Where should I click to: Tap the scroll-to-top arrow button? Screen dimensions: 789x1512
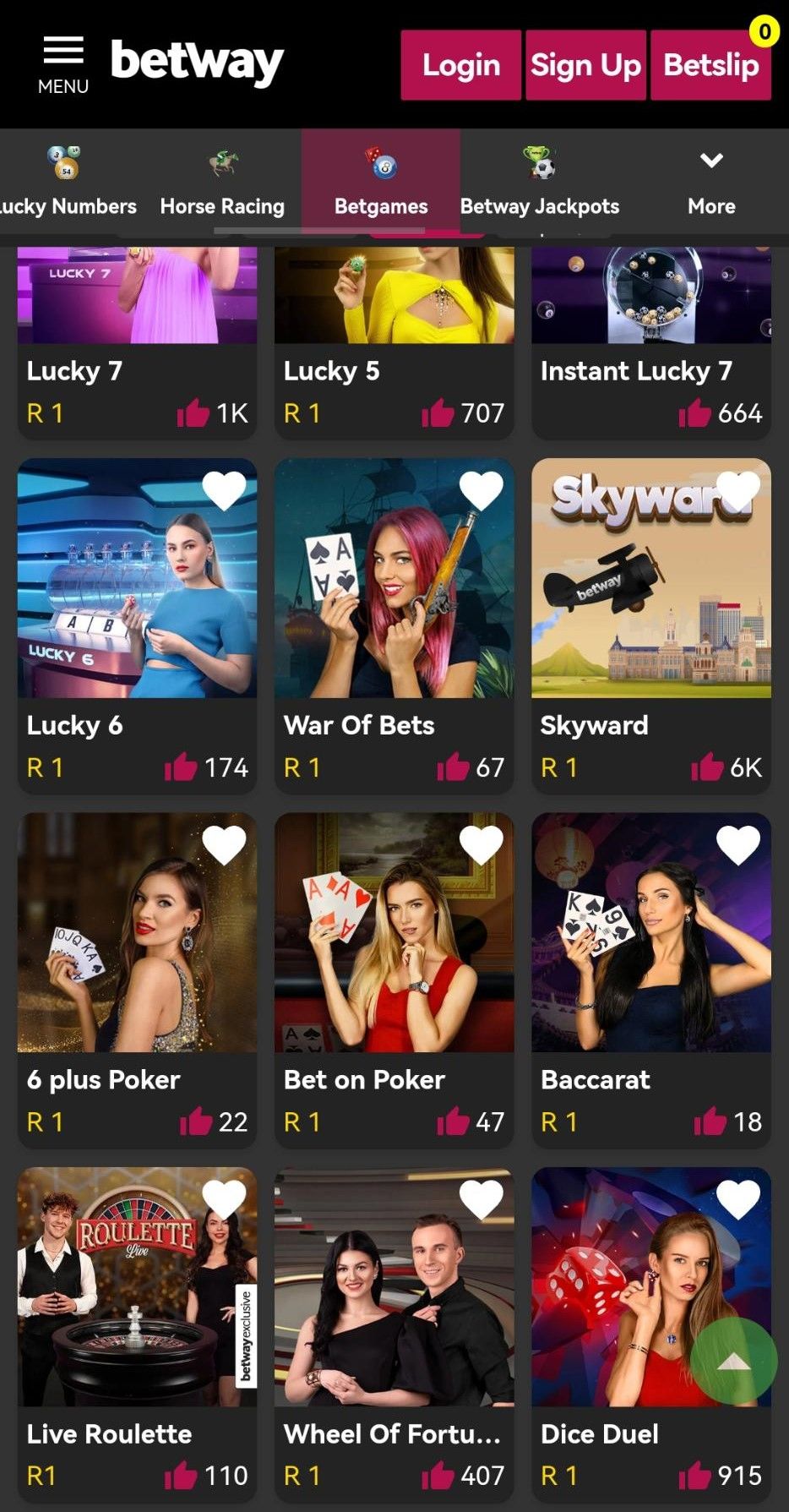click(x=733, y=1360)
